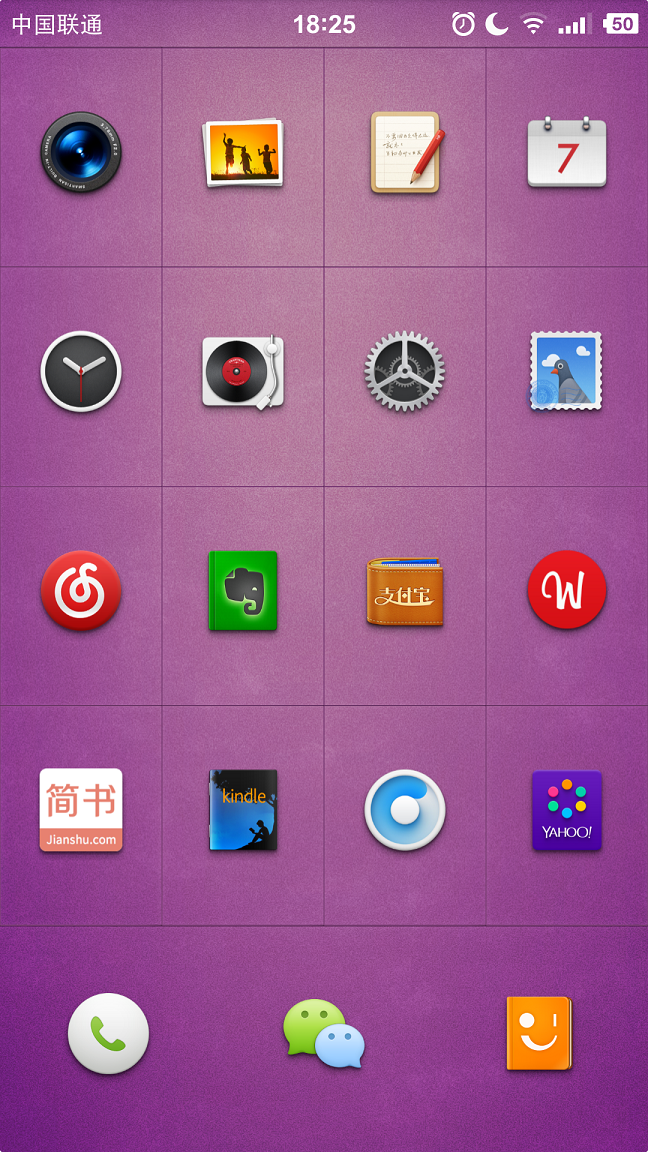This screenshot has width=648, height=1152.
Task: Open the Camera app
Action: tap(81, 152)
